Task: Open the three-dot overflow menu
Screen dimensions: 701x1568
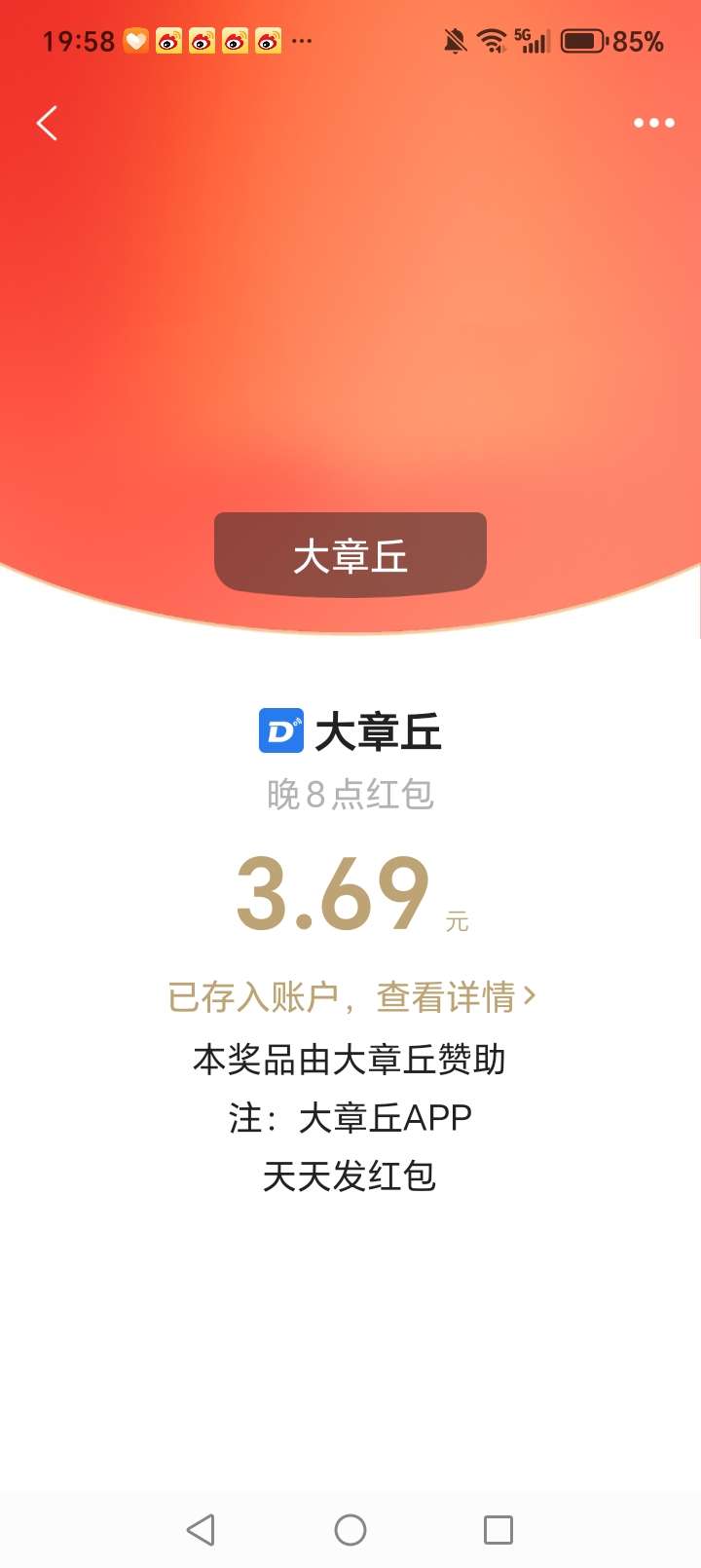Action: pos(653,123)
